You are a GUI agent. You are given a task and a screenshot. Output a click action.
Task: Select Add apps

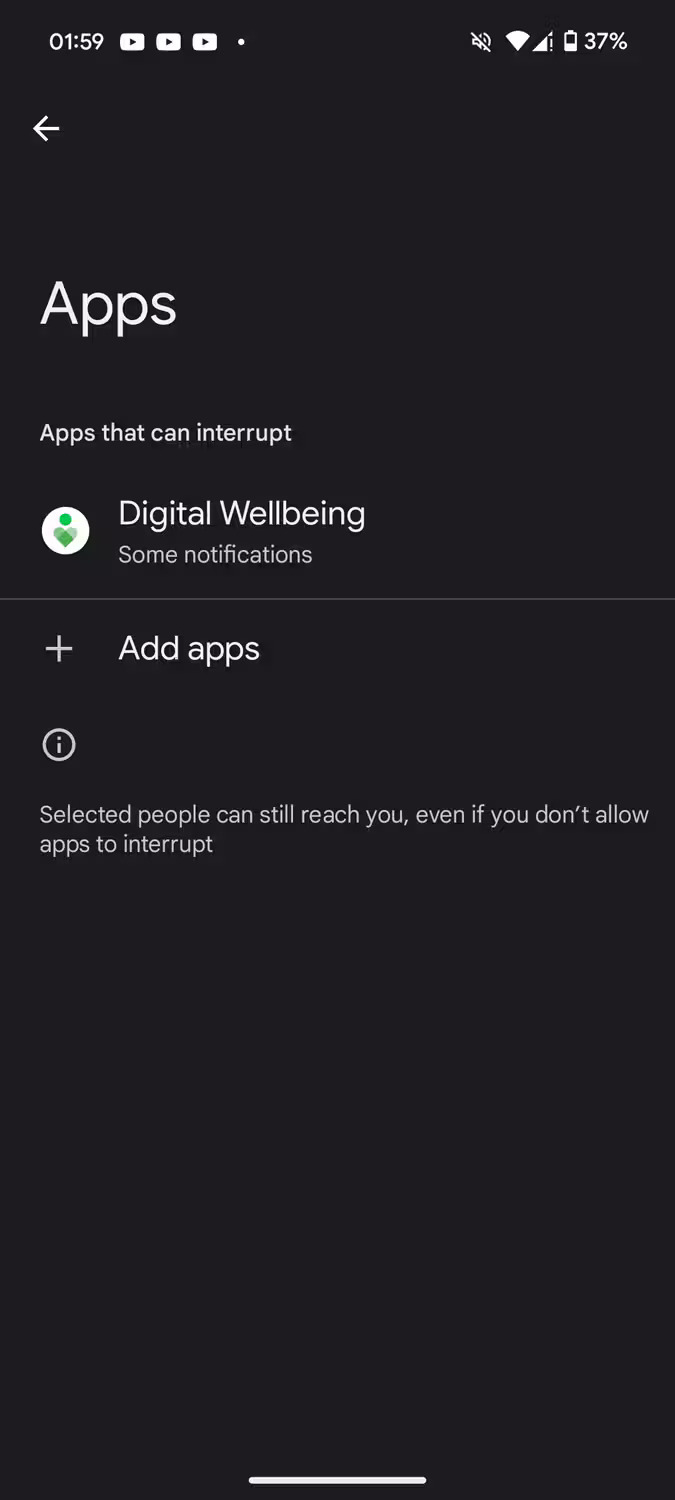337,649
